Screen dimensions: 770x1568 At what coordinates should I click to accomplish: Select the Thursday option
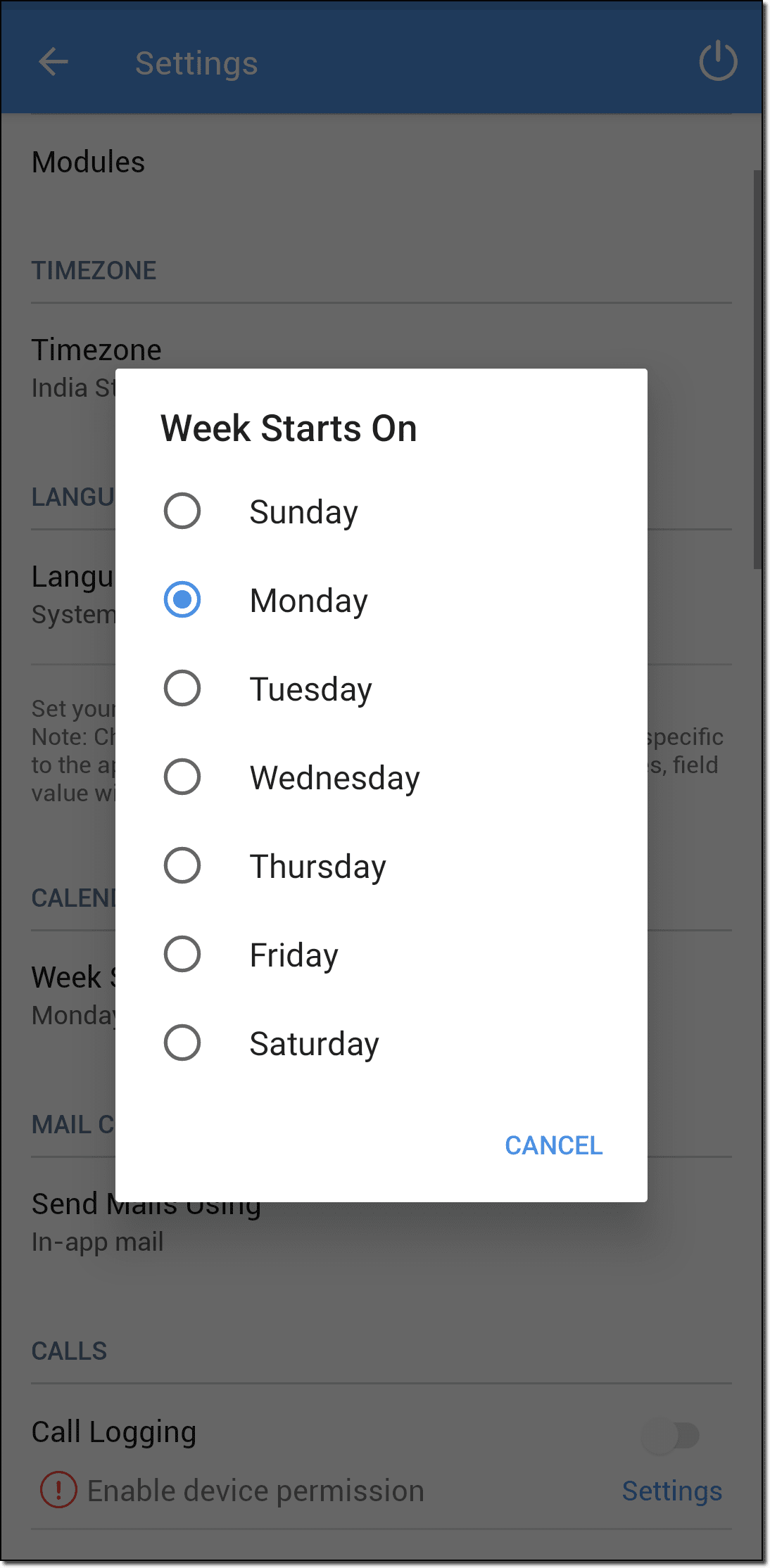click(182, 866)
